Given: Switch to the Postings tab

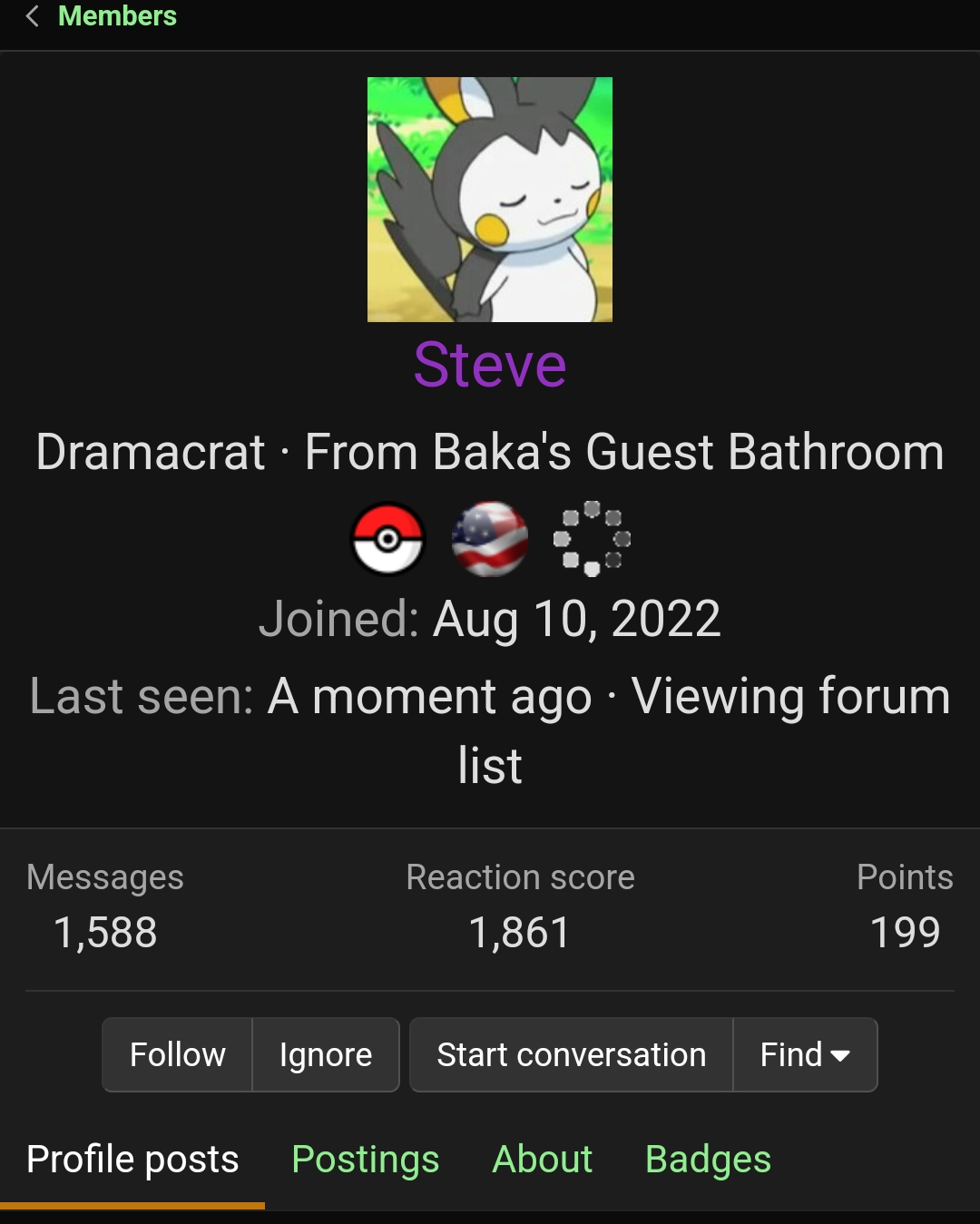Looking at the screenshot, I should tap(366, 1160).
